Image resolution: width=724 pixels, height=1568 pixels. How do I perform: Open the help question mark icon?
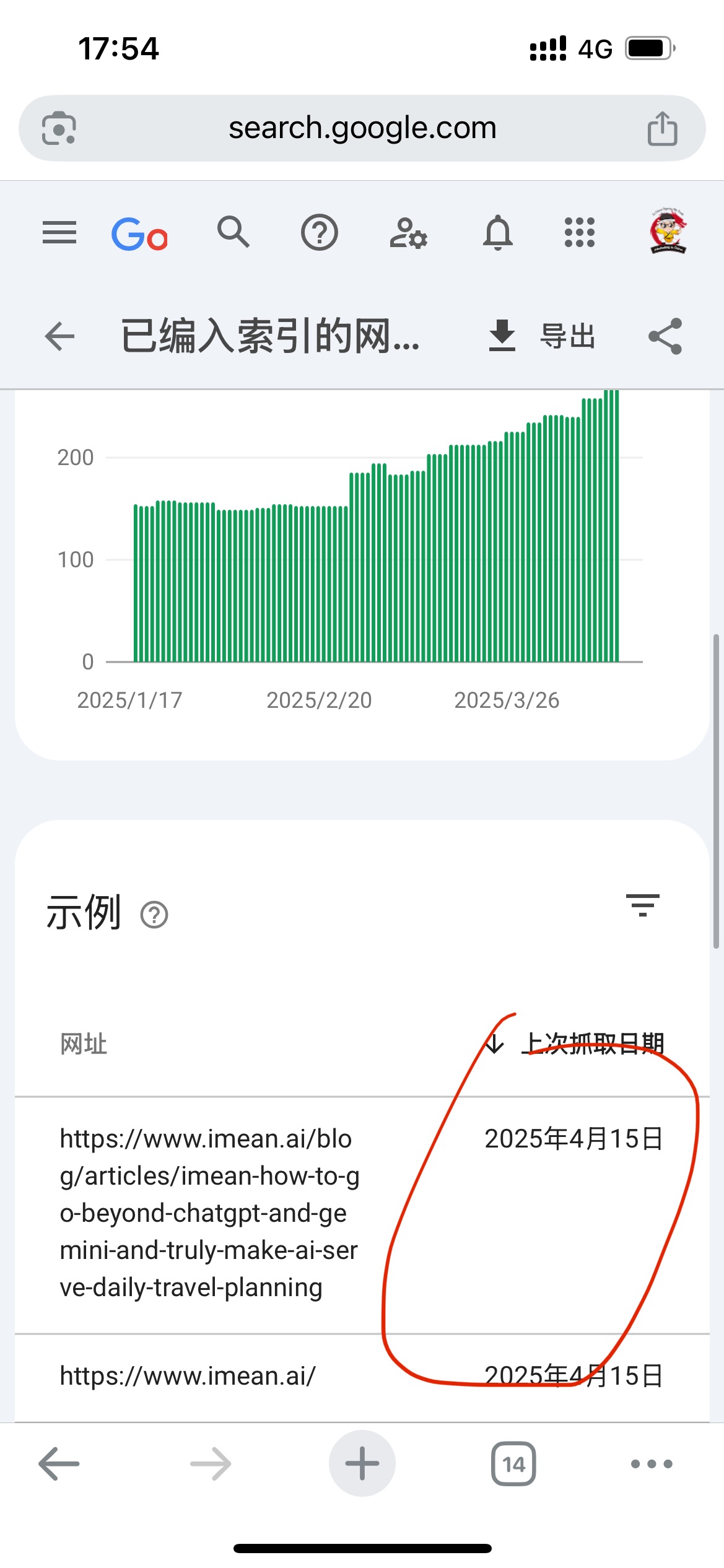pyautogui.click(x=319, y=233)
